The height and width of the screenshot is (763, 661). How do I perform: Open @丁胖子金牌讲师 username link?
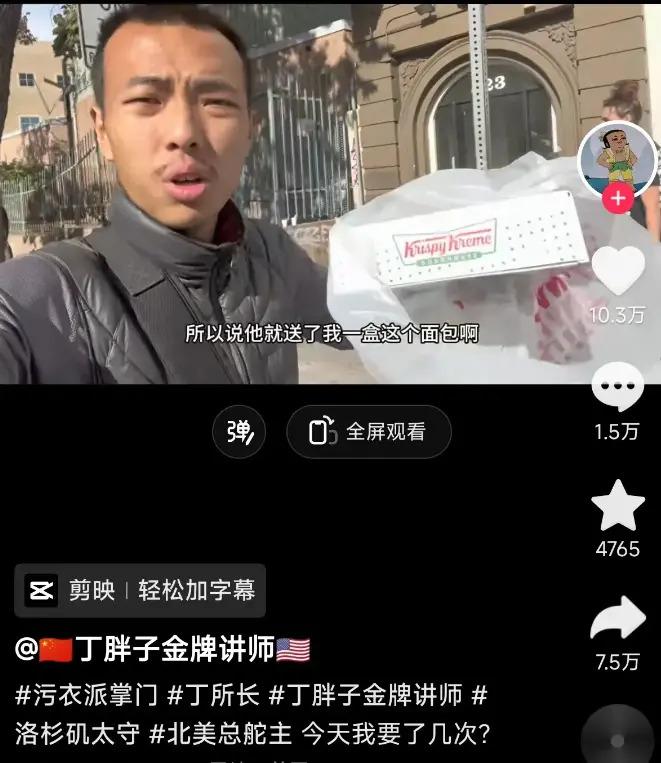coord(163,650)
